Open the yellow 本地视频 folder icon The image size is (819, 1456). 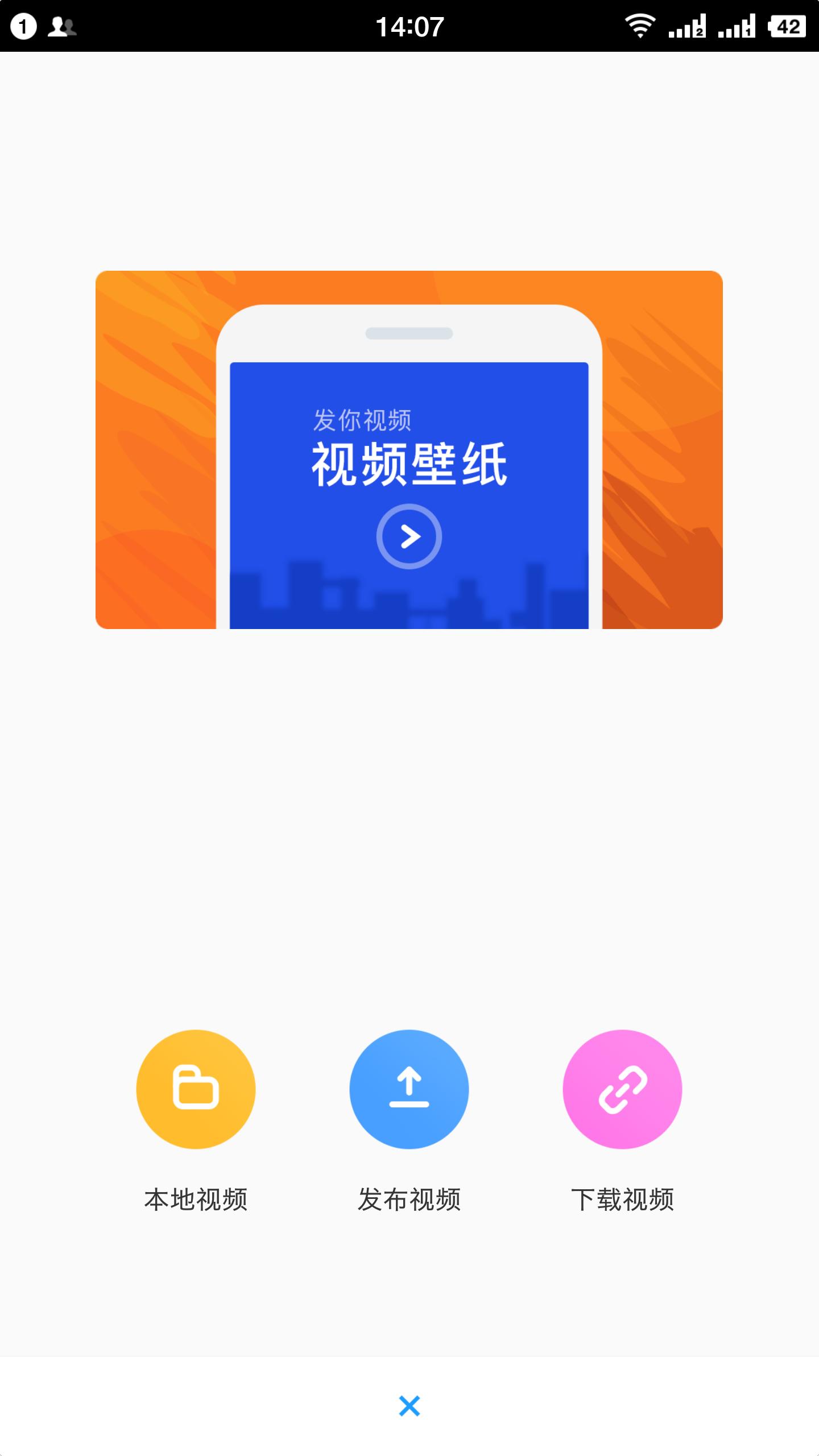point(195,1089)
